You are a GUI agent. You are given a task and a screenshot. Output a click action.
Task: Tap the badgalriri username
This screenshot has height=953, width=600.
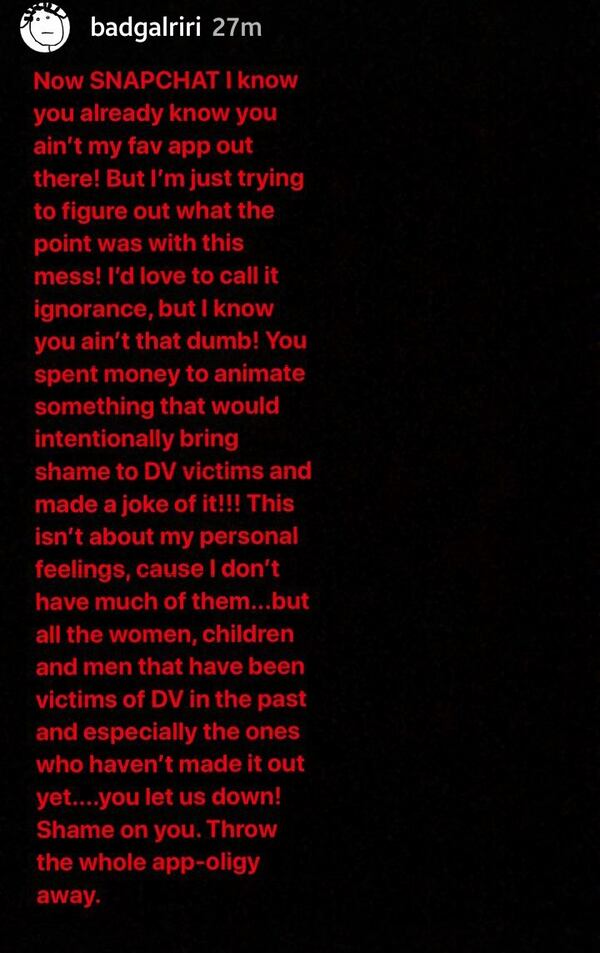click(145, 27)
